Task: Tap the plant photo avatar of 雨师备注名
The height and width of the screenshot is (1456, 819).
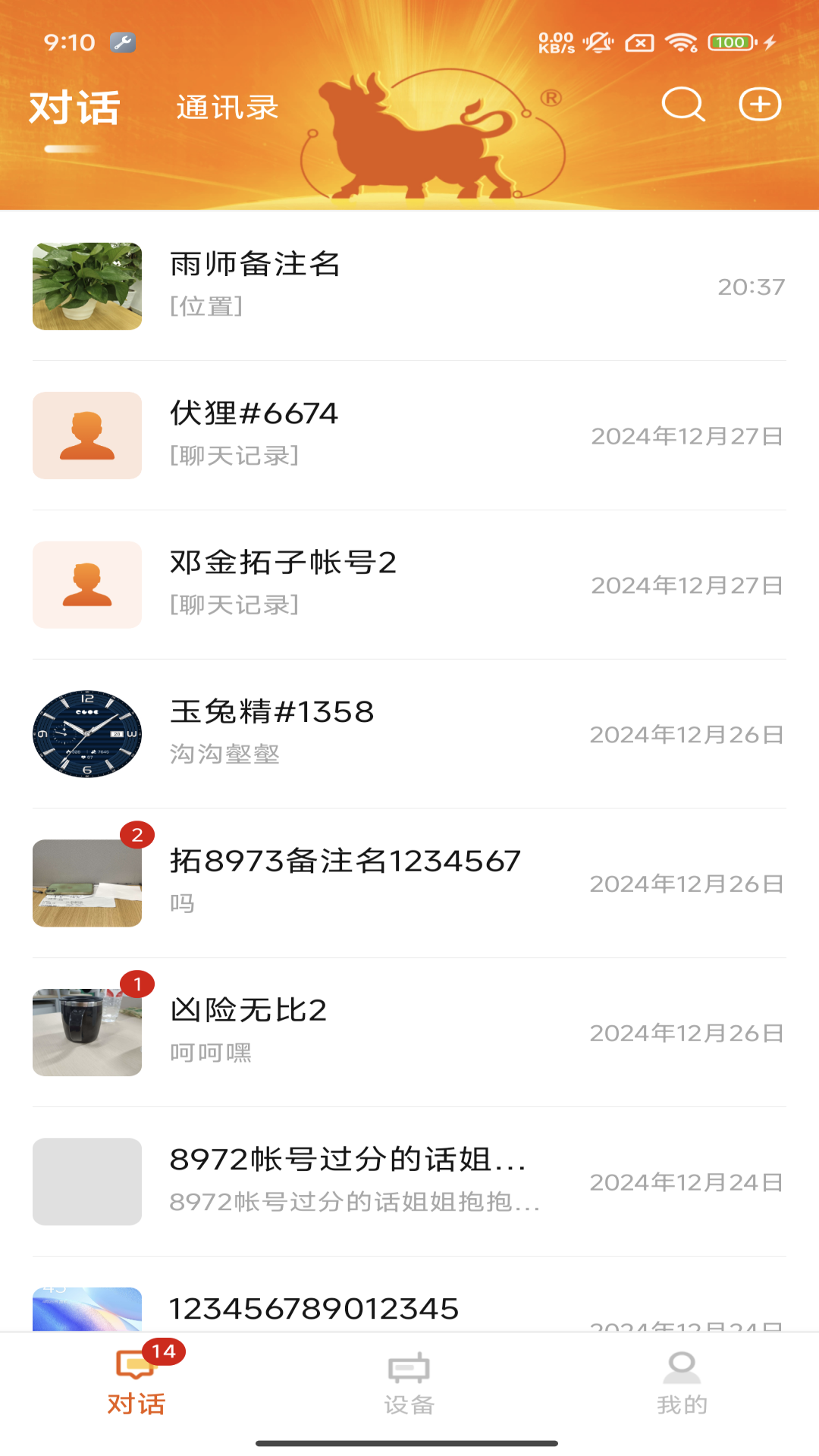Action: (86, 286)
